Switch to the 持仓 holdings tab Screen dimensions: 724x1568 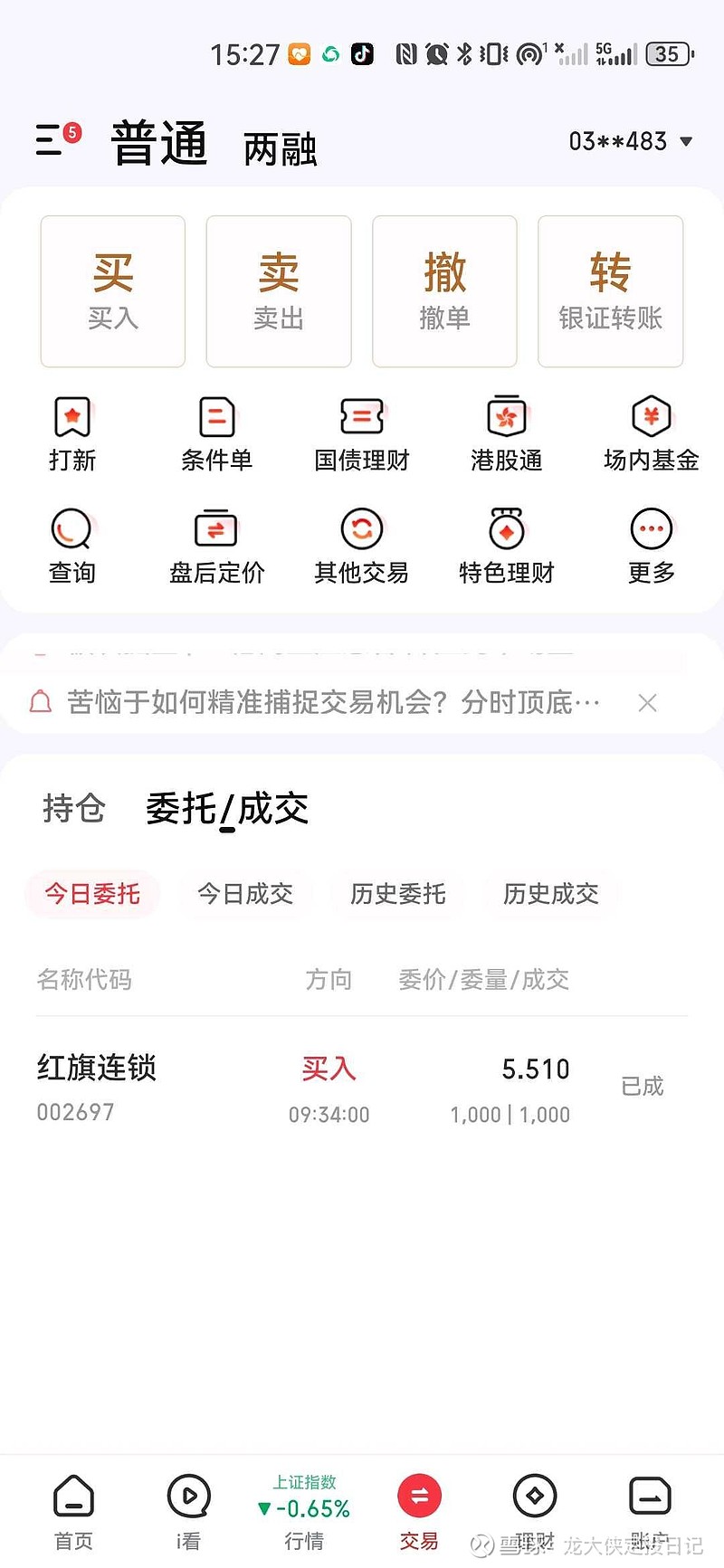pyautogui.click(x=74, y=808)
